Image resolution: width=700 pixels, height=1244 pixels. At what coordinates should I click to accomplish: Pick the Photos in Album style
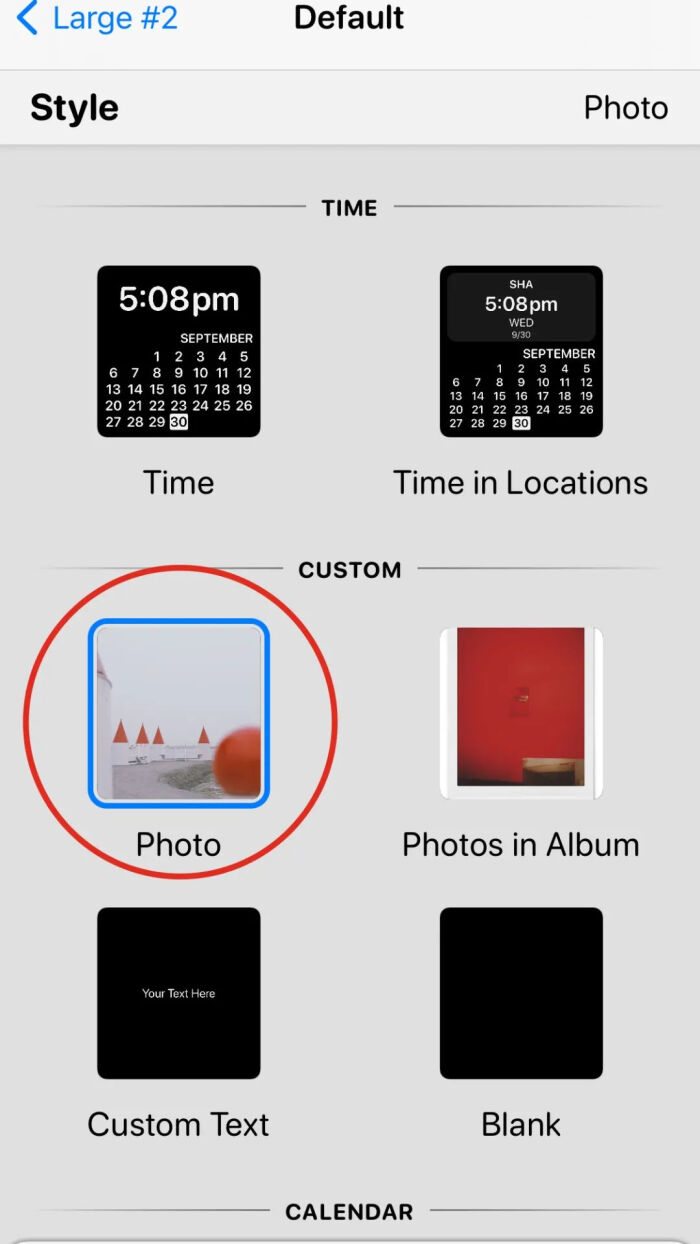point(521,713)
